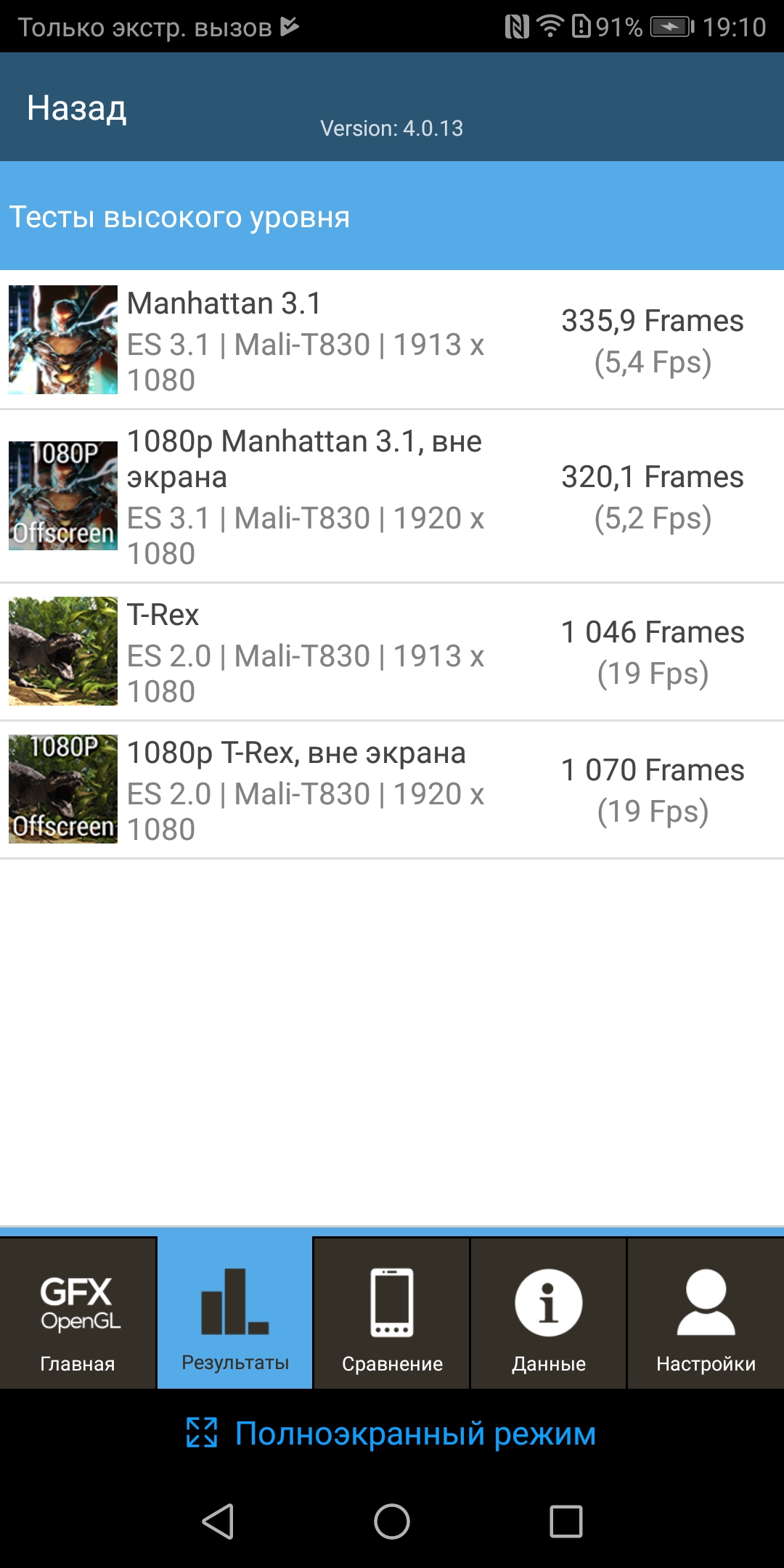This screenshot has width=784, height=1568.
Task: Enable Полноэкранный режим fullscreen mode
Action: pyautogui.click(x=392, y=1433)
